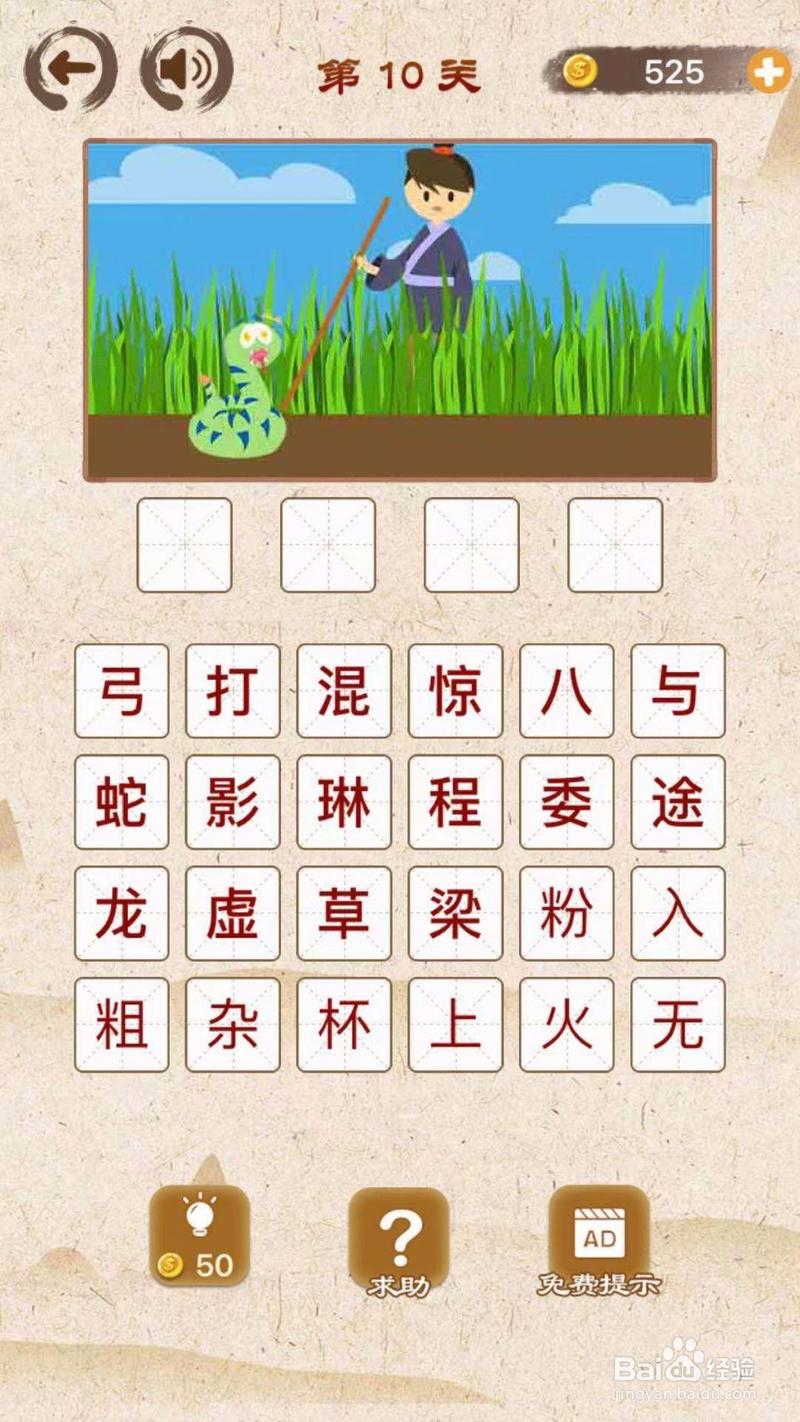Use the 50-coin lightbulb hint

tap(199, 1236)
